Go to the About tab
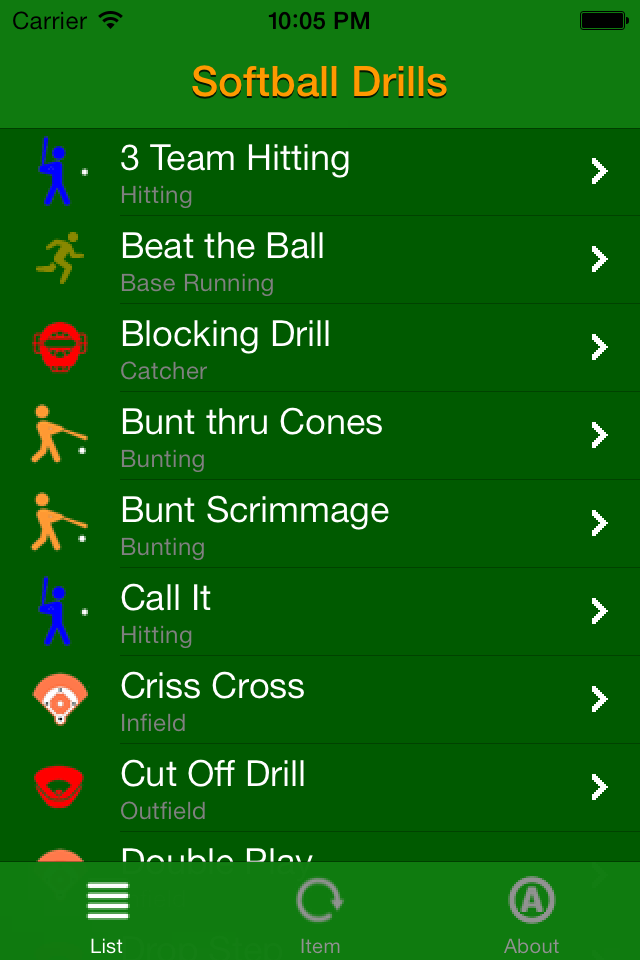Image resolution: width=640 pixels, height=960 pixels. 531,912
